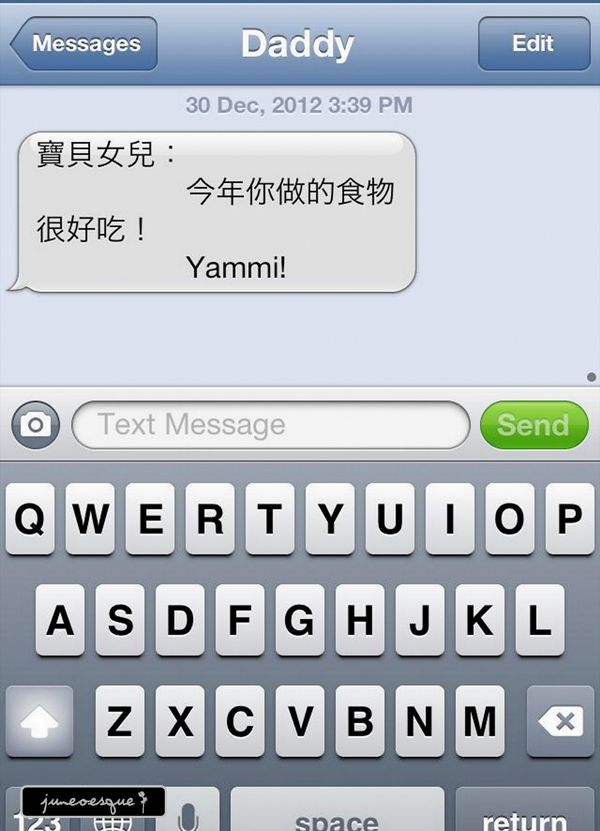Tap the backspace key
Viewport: 600px width, 831px height.
(560, 721)
